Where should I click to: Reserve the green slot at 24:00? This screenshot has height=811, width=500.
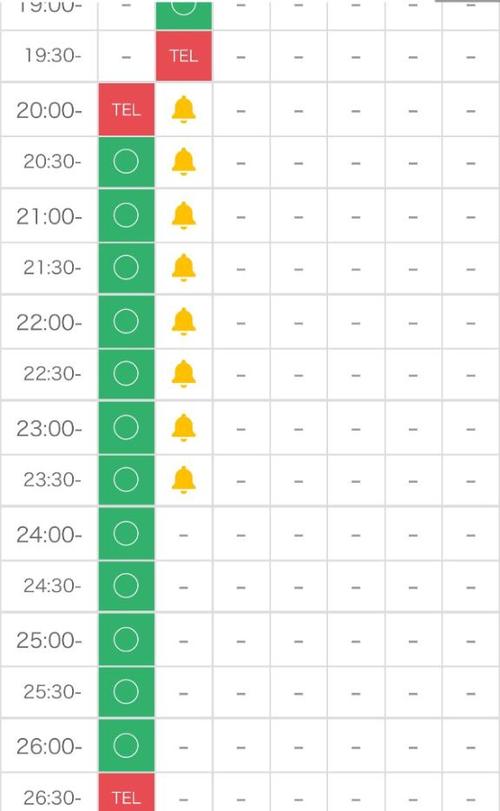[x=126, y=534]
